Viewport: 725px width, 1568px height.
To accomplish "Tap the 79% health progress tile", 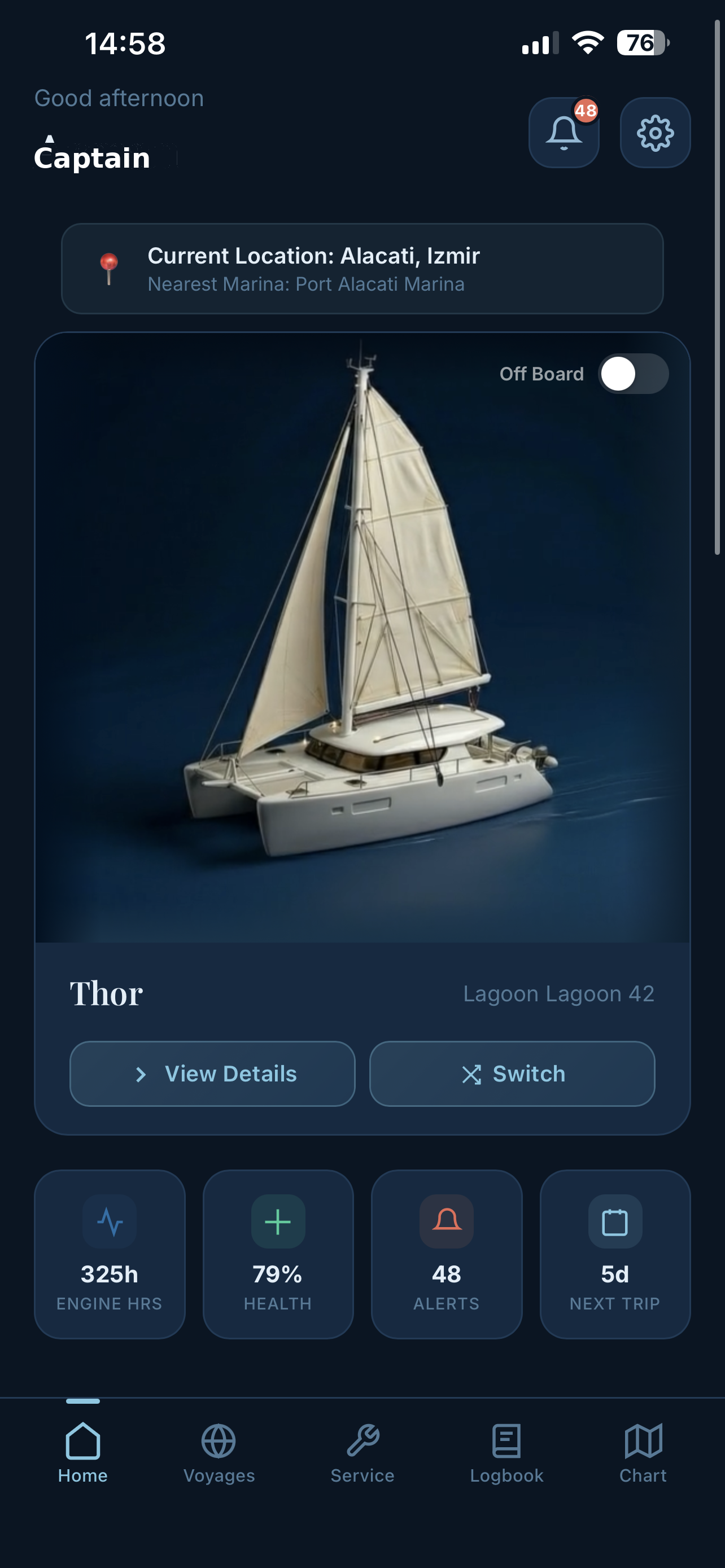I will click(x=278, y=1254).
